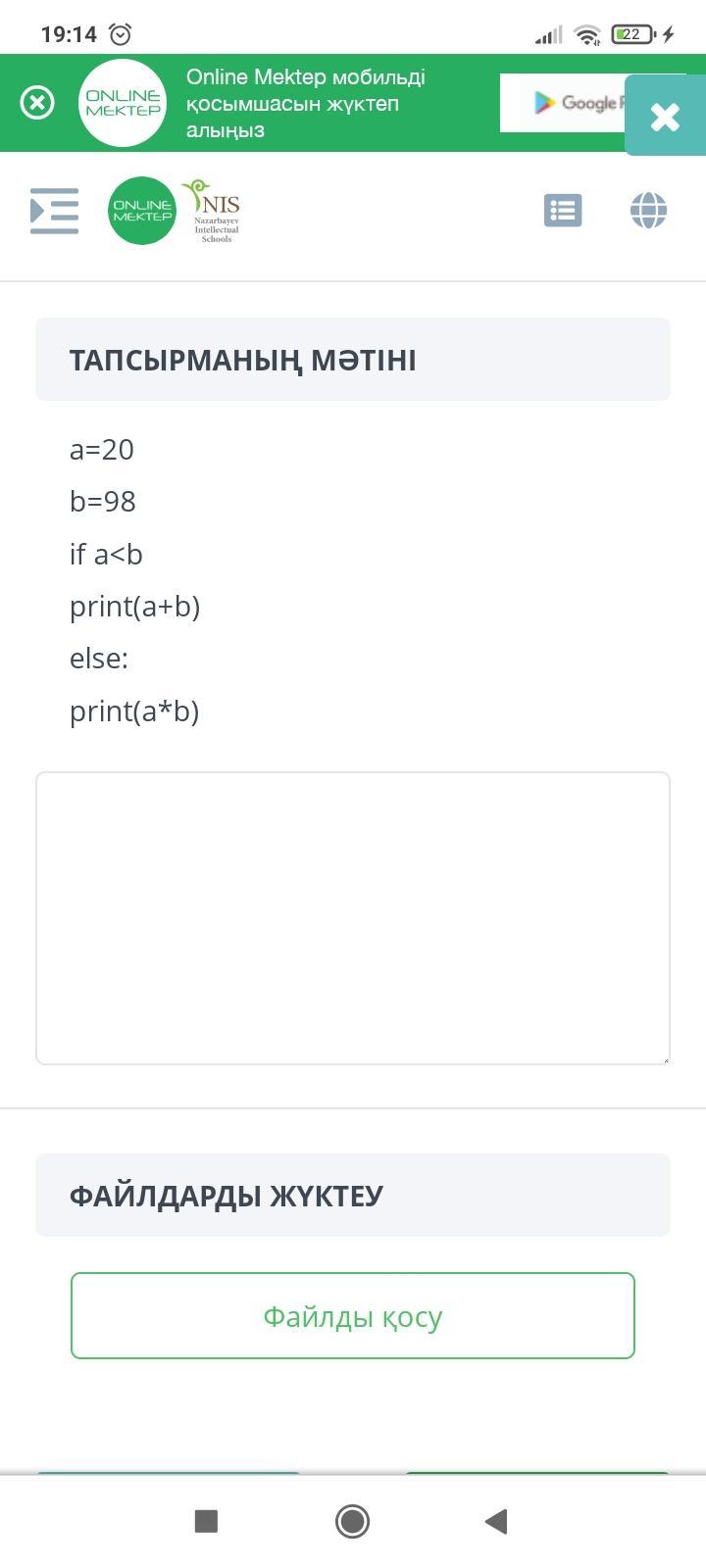Viewport: 706px width, 1568px height.
Task: Tap the Google Play download badge
Action: pos(563,103)
